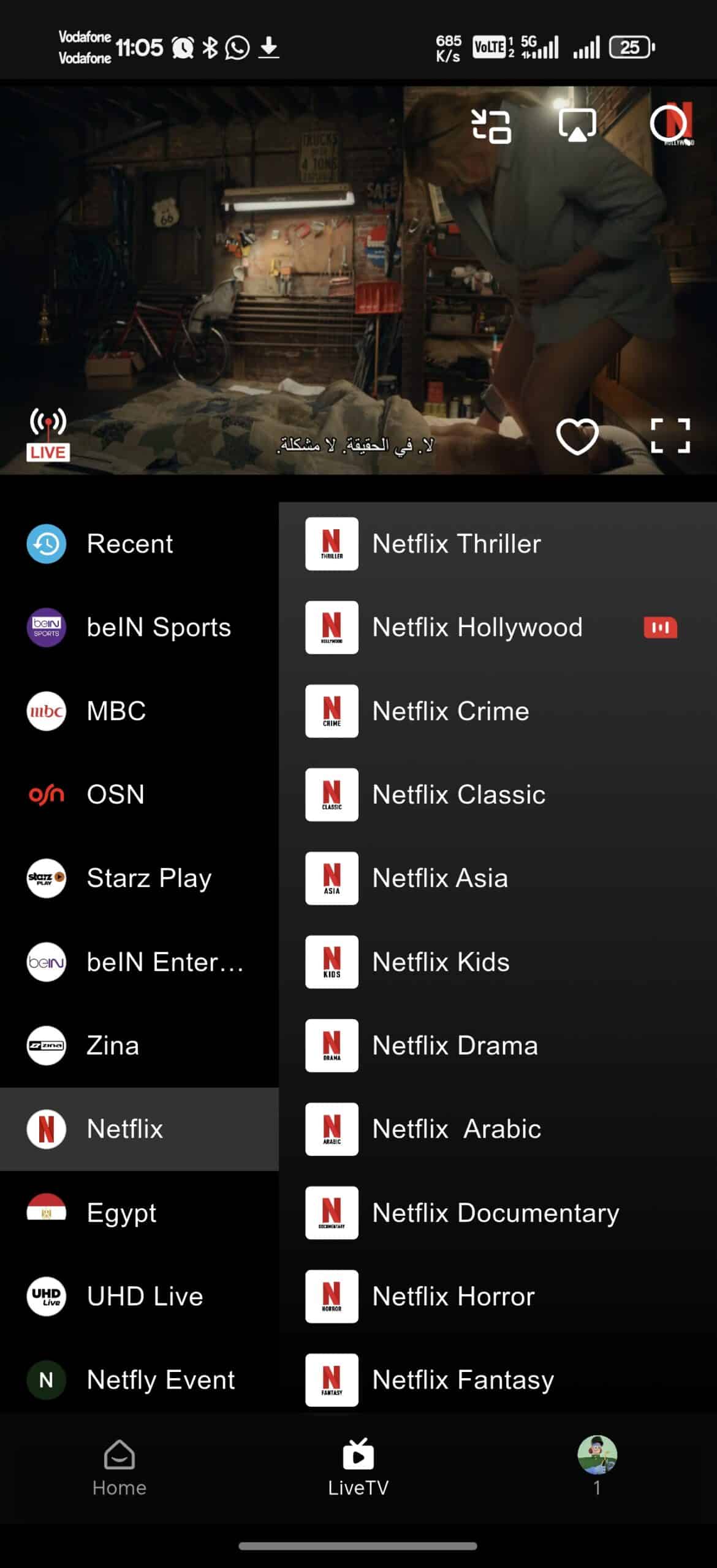Tap the Netflix Crime channel thumbnail
Screen dimensions: 717x1568
click(331, 711)
